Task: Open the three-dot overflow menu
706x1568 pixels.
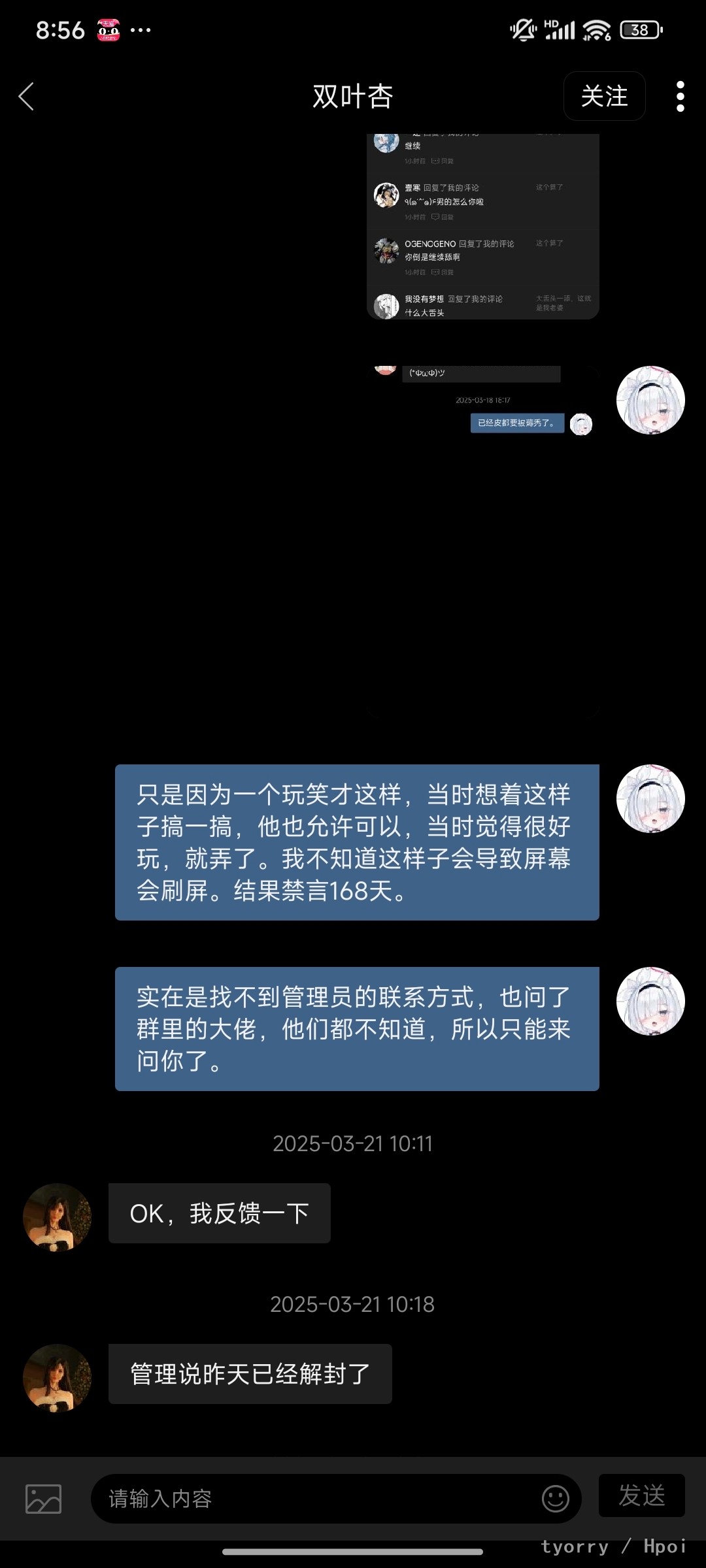Action: tap(680, 97)
